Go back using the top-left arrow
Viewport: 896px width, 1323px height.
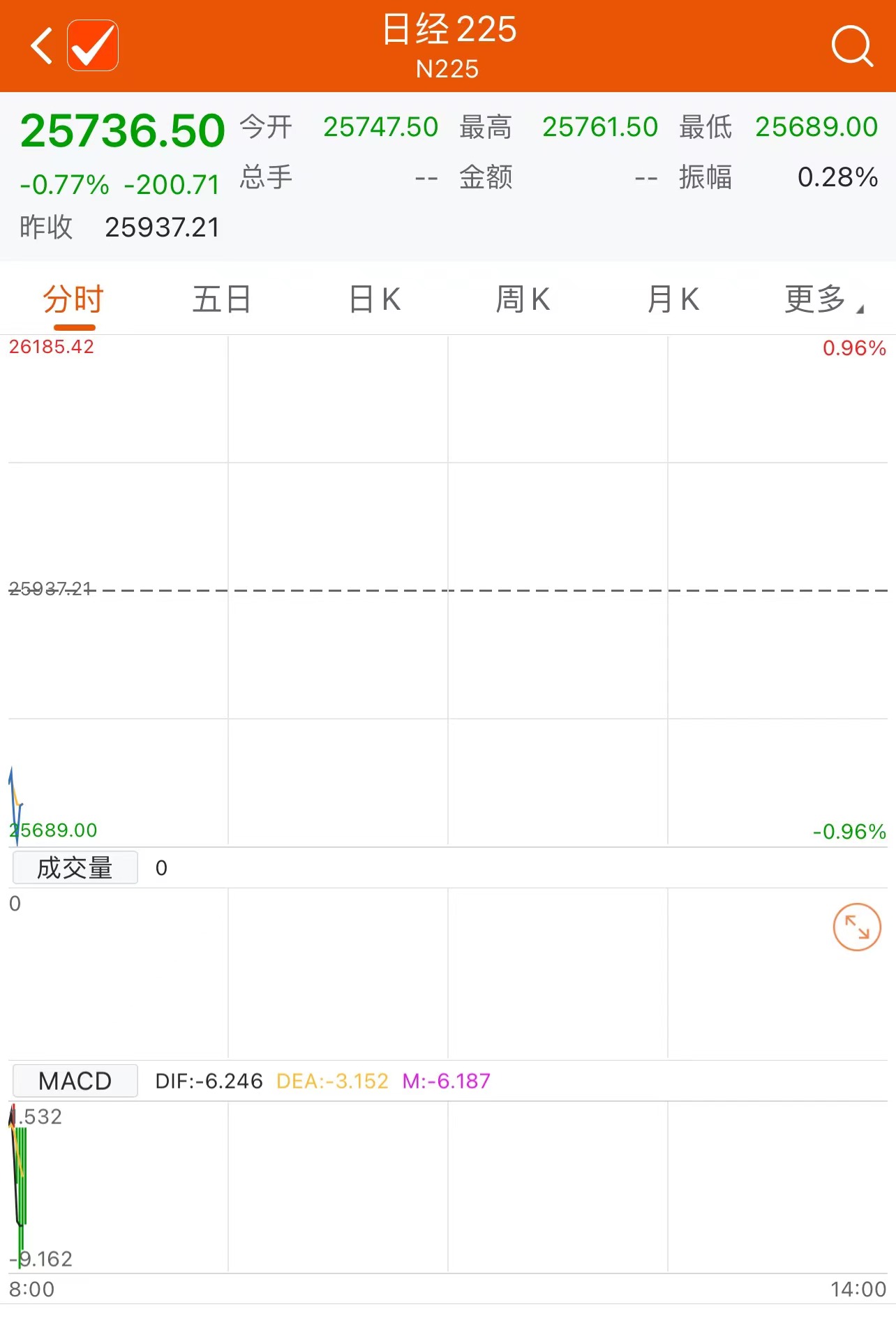pyautogui.click(x=42, y=46)
